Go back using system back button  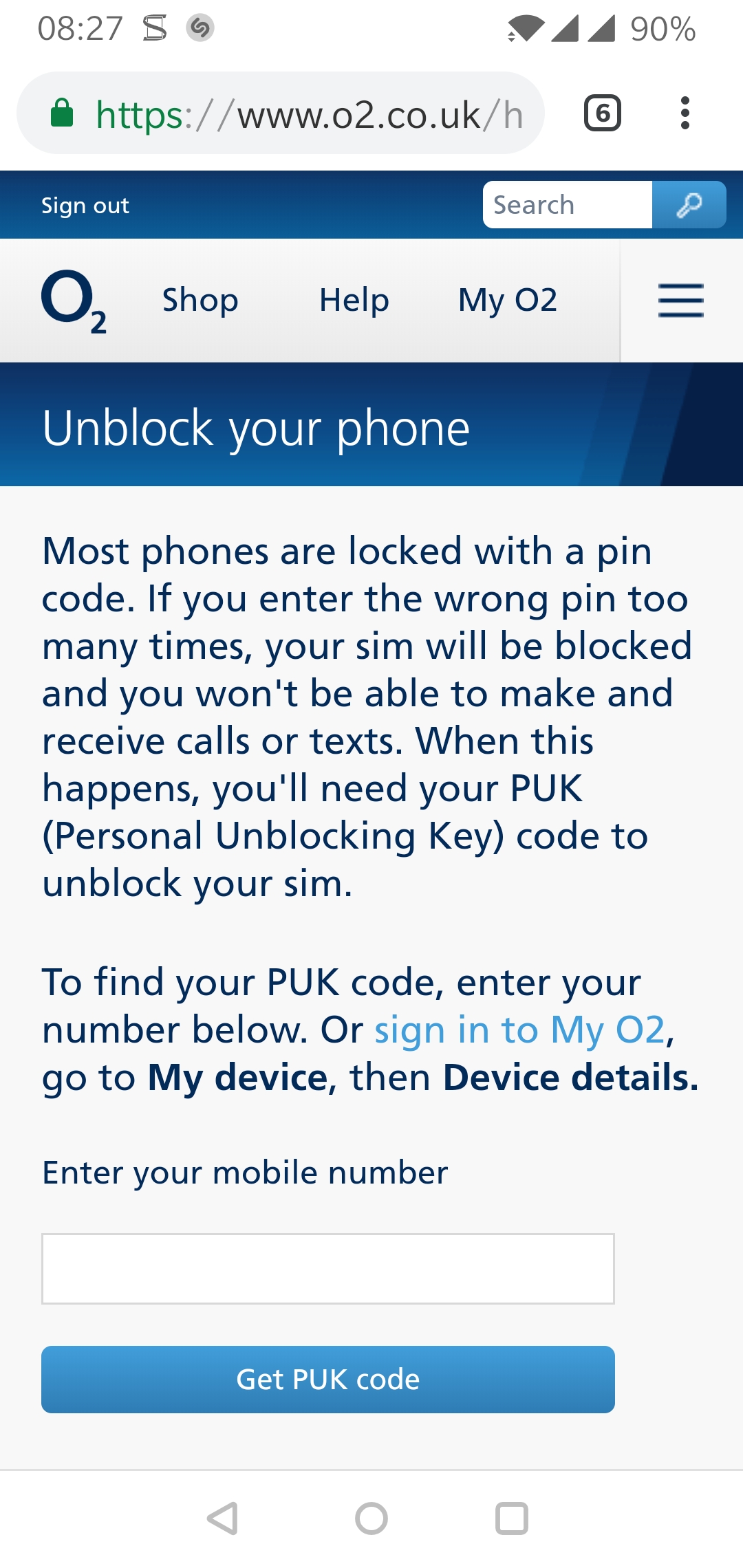[x=223, y=1518]
